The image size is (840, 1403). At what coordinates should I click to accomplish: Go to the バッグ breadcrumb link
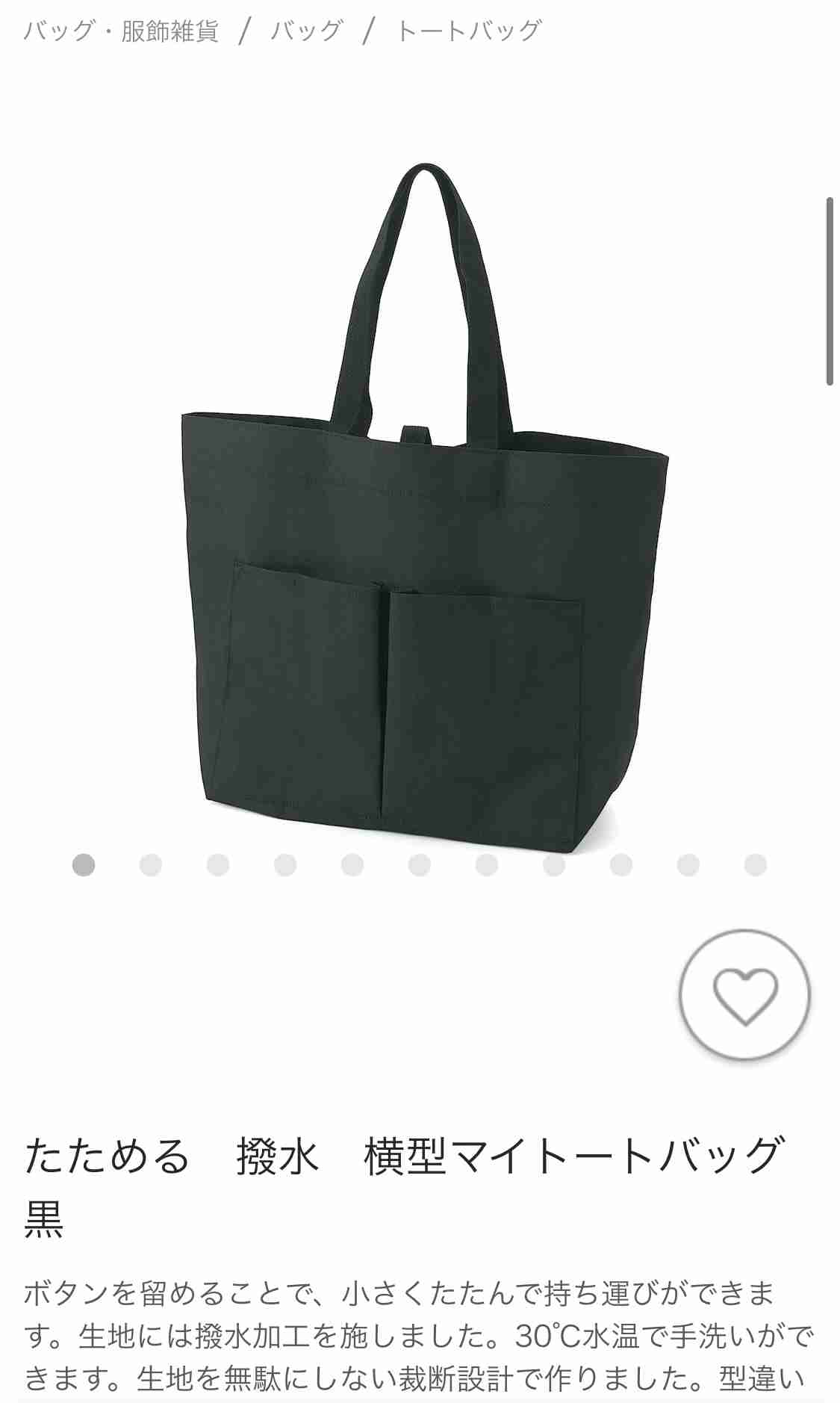coord(306,31)
